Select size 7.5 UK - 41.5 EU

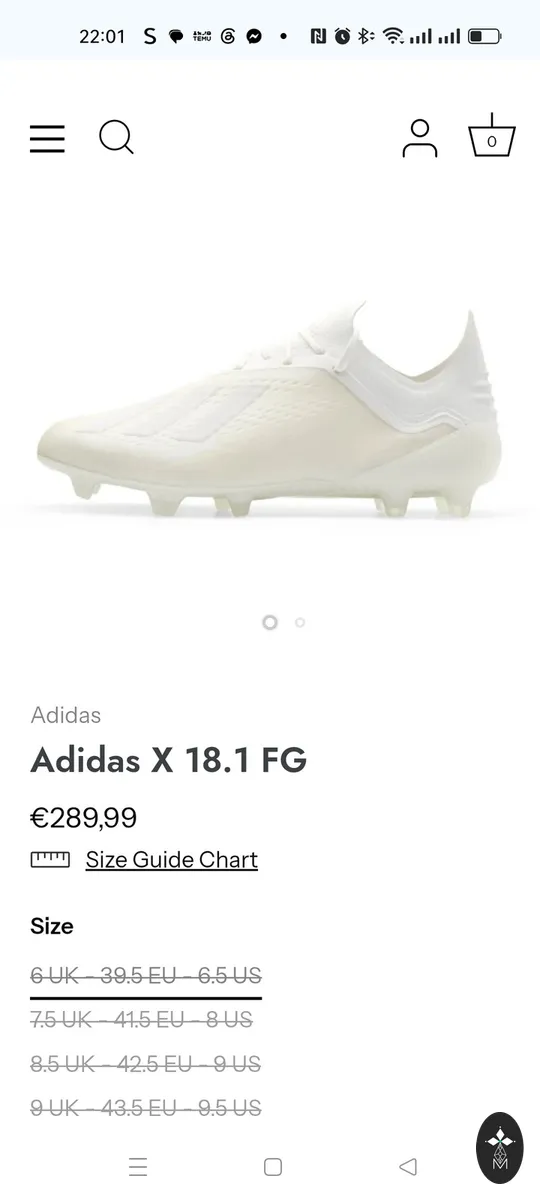click(x=141, y=1020)
